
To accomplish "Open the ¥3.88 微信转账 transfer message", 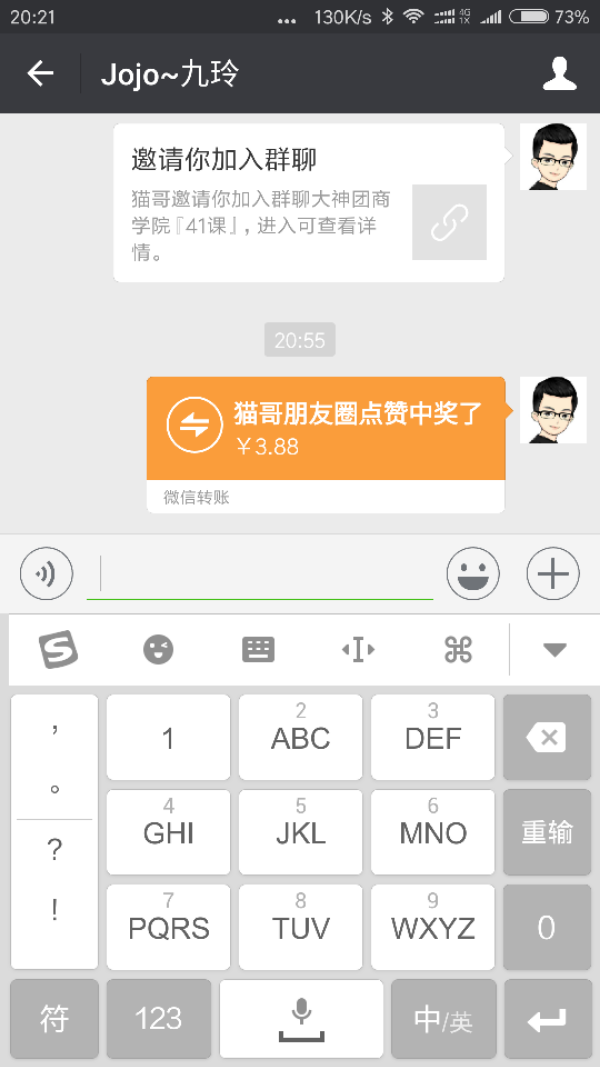I will 326,444.
